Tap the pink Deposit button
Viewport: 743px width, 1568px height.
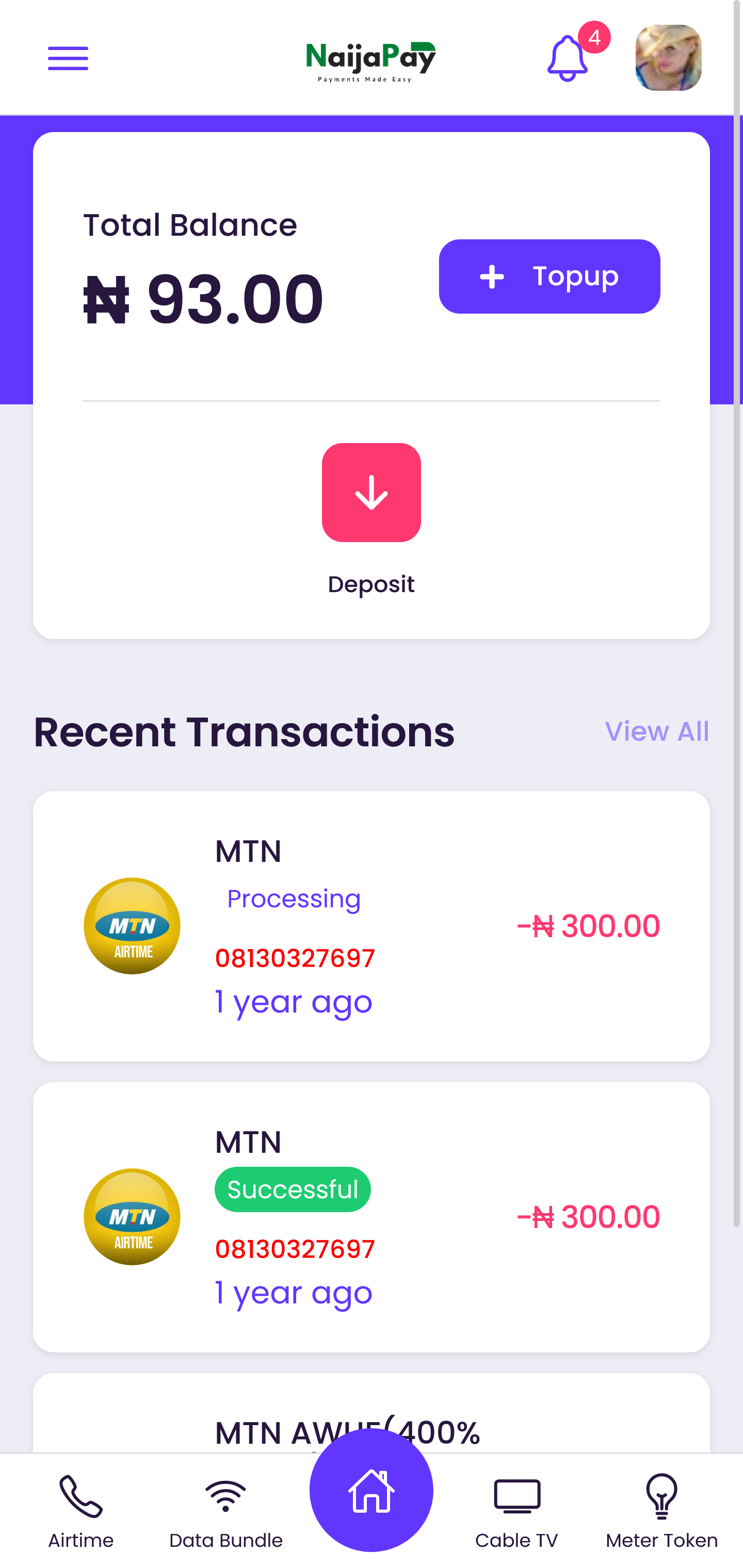coord(371,493)
